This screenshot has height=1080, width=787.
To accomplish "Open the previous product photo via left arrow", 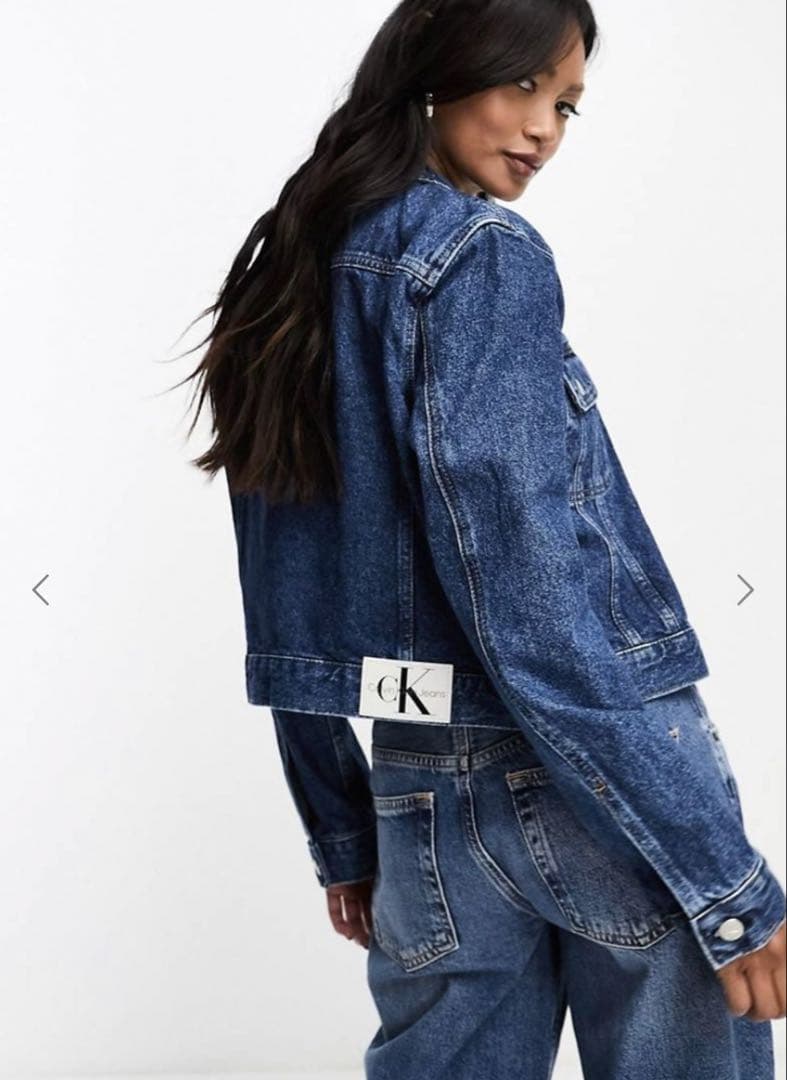I will coord(42,589).
